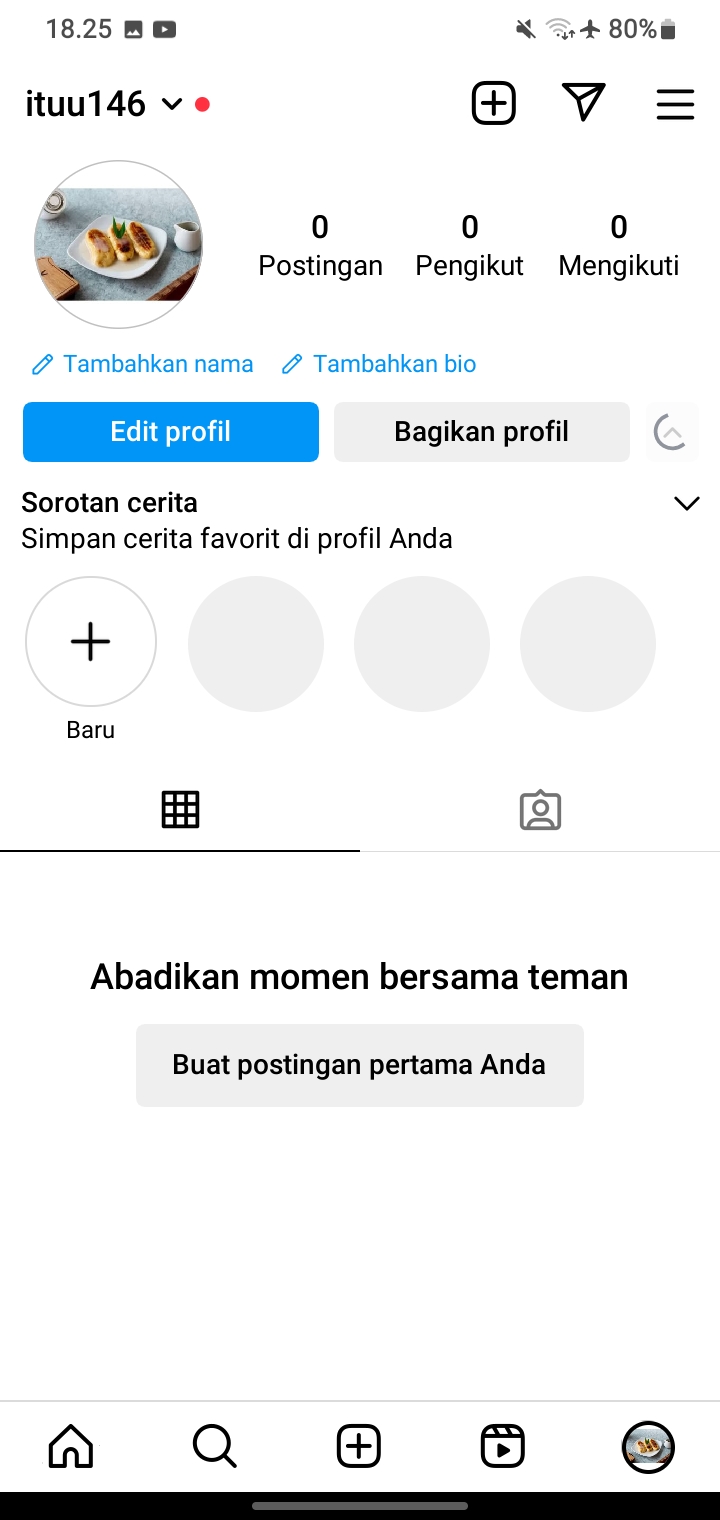Add a new highlight with Baru
This screenshot has height=1520, width=720.
click(x=91, y=642)
